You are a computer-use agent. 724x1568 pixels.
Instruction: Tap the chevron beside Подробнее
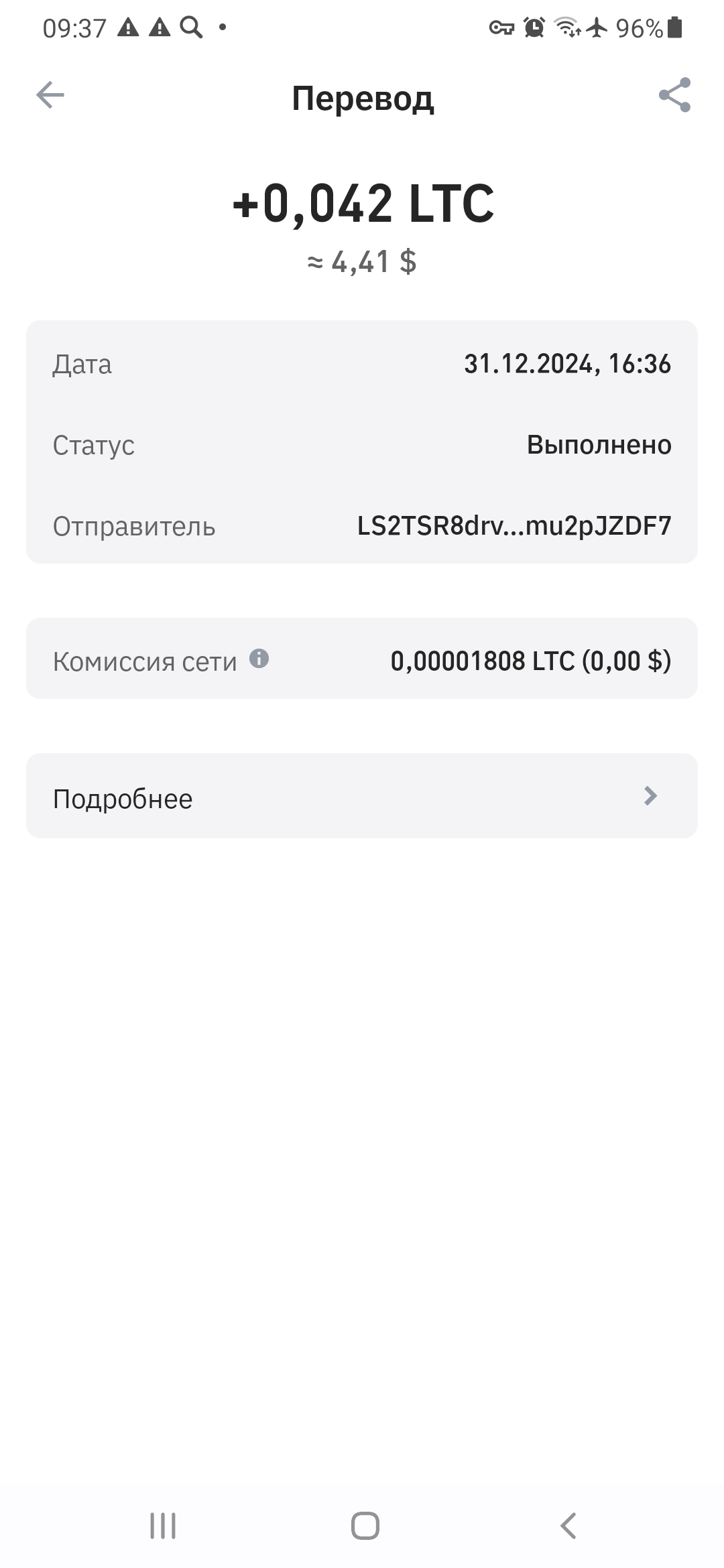click(649, 797)
